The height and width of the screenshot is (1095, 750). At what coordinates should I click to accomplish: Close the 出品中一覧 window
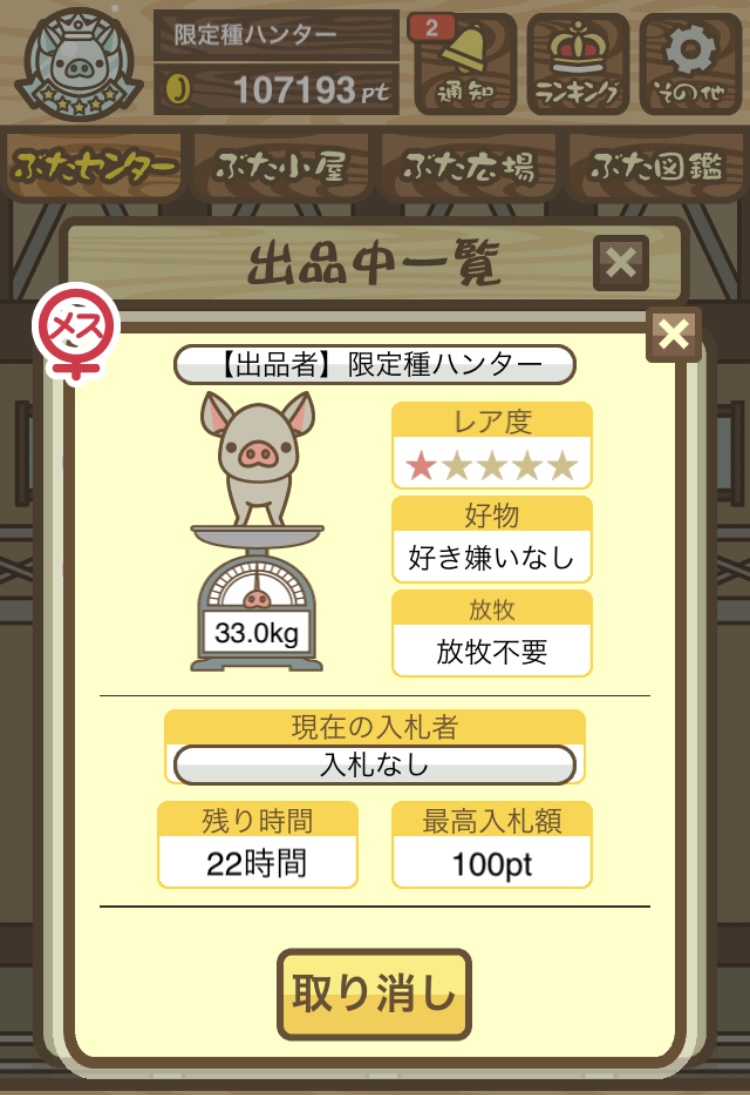(x=621, y=263)
